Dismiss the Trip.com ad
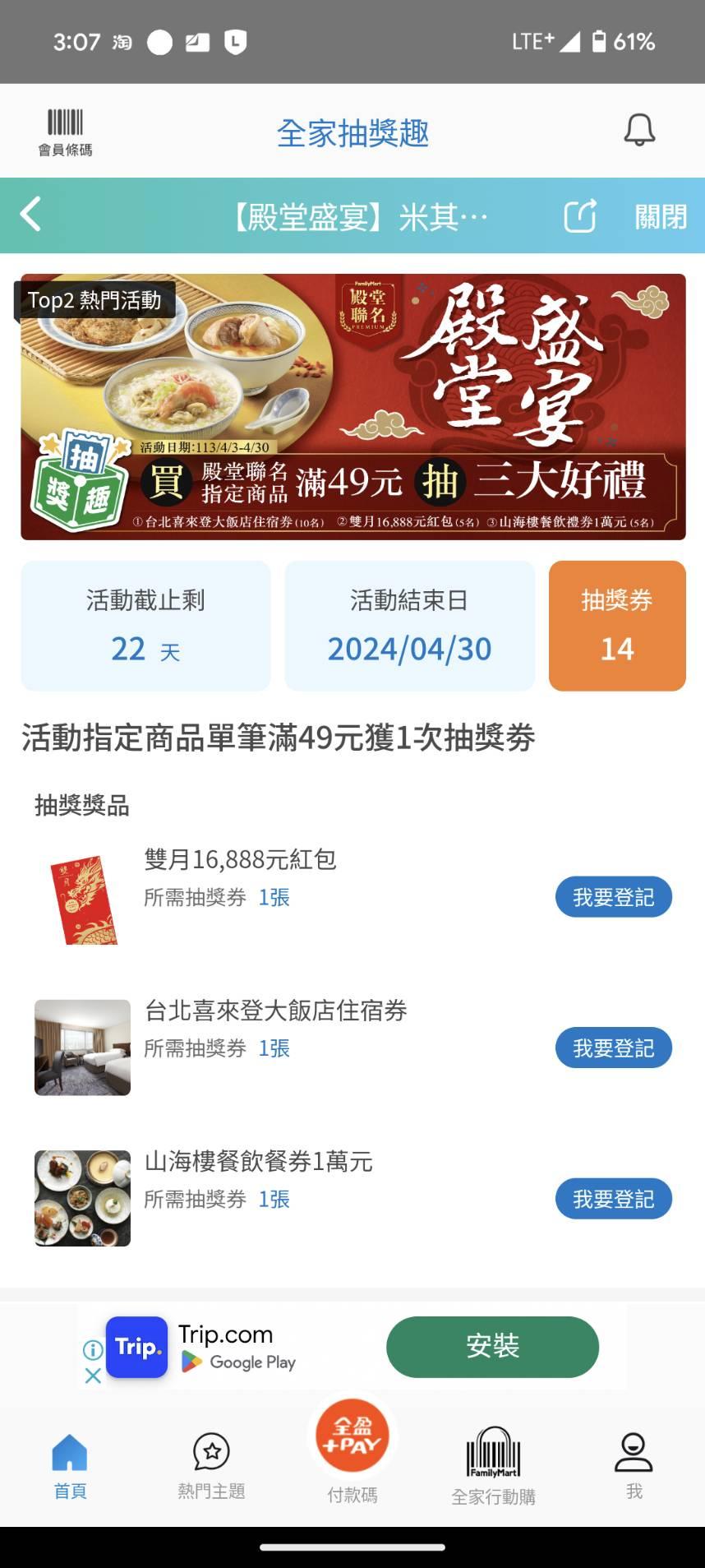 [x=93, y=1376]
